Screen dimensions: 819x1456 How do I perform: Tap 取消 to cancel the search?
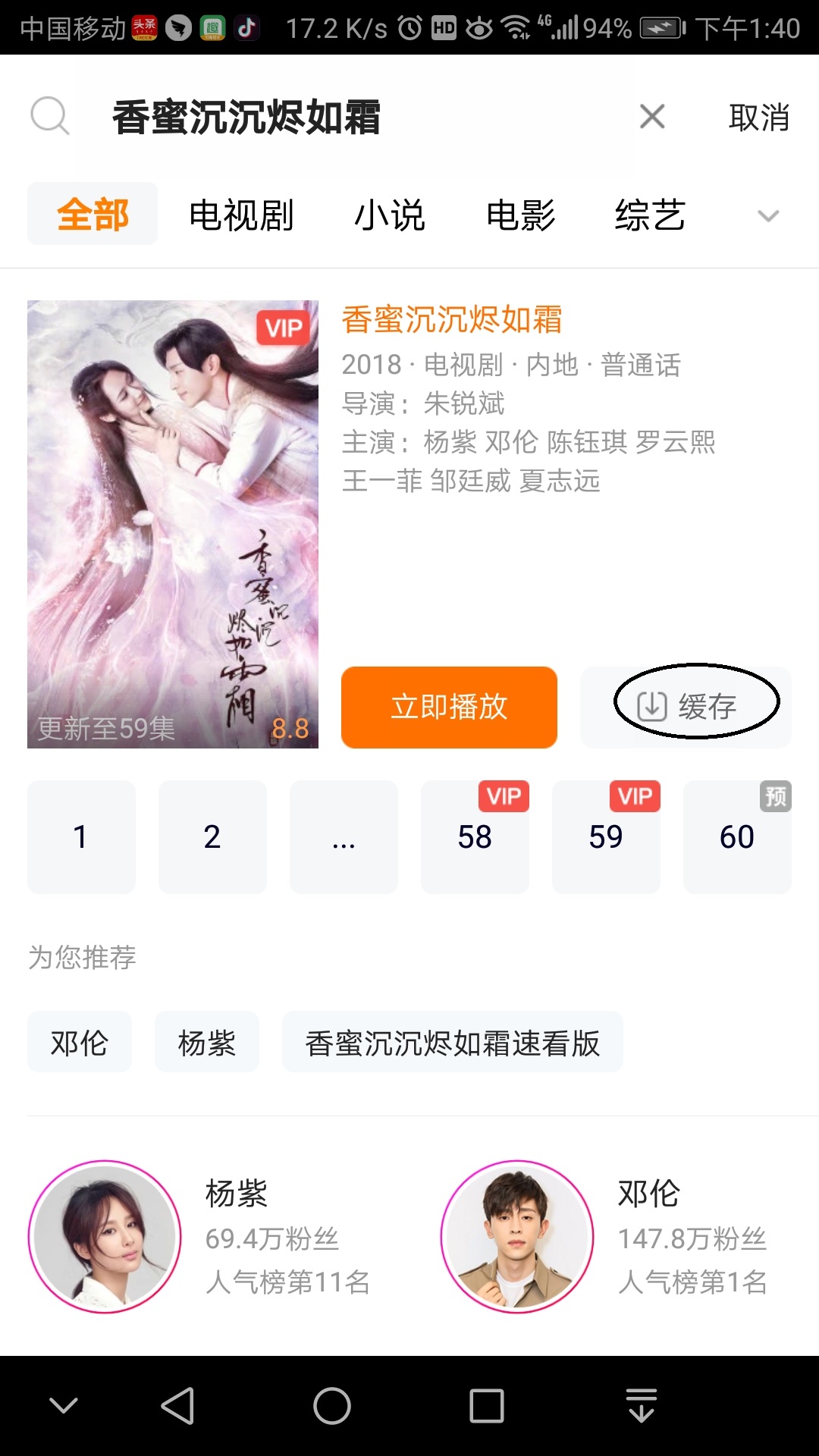[758, 118]
